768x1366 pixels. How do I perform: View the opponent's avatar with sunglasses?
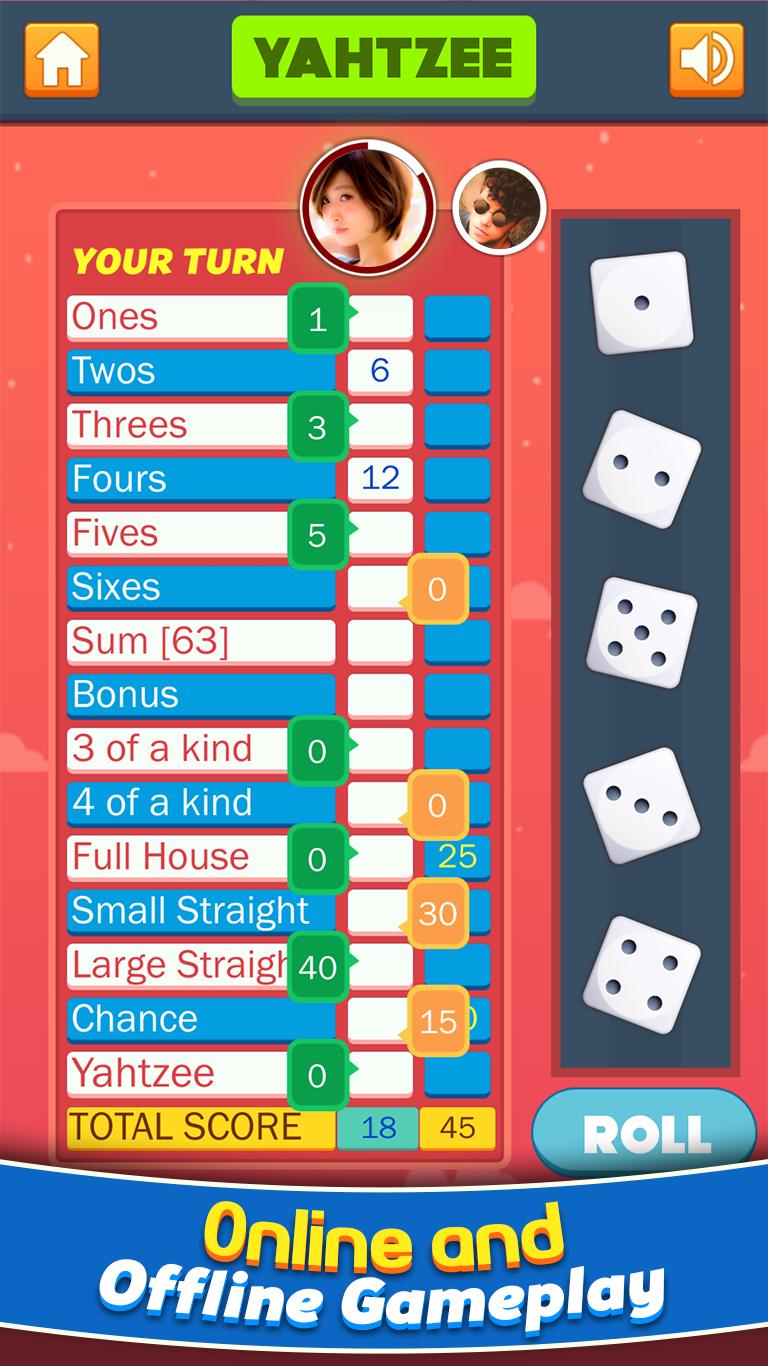click(x=499, y=208)
